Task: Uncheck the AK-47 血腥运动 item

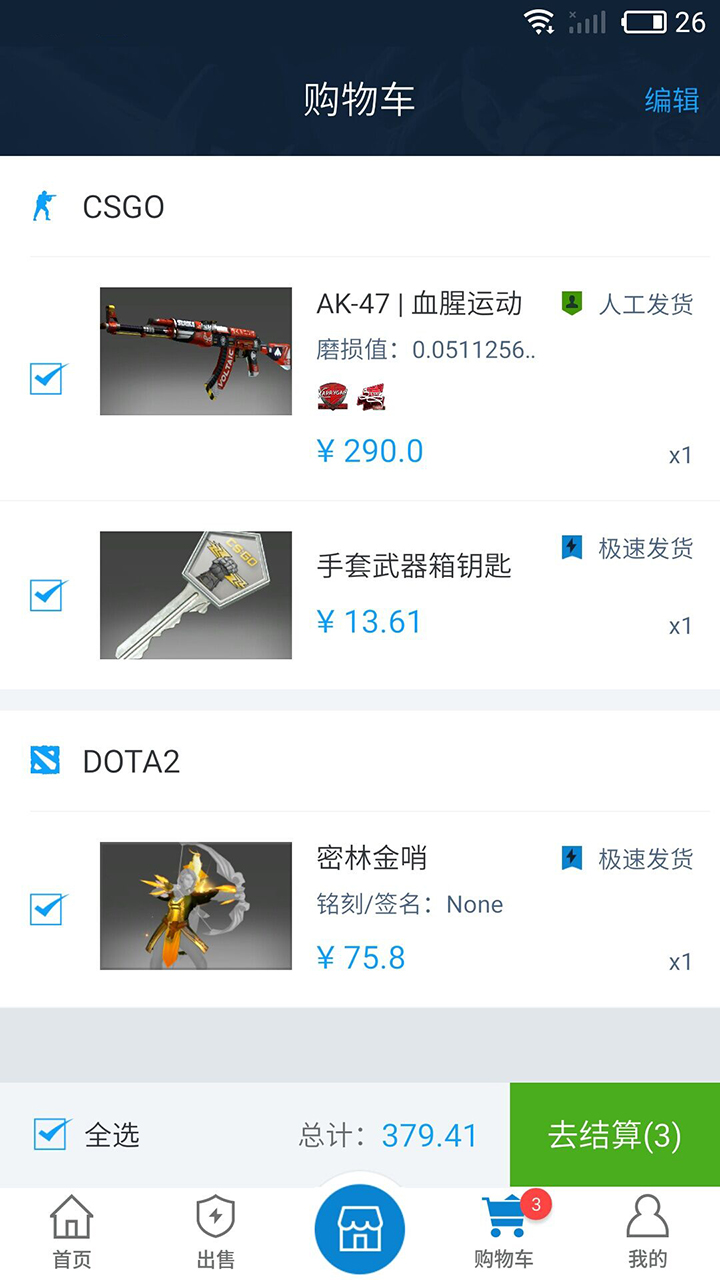Action: coord(48,379)
